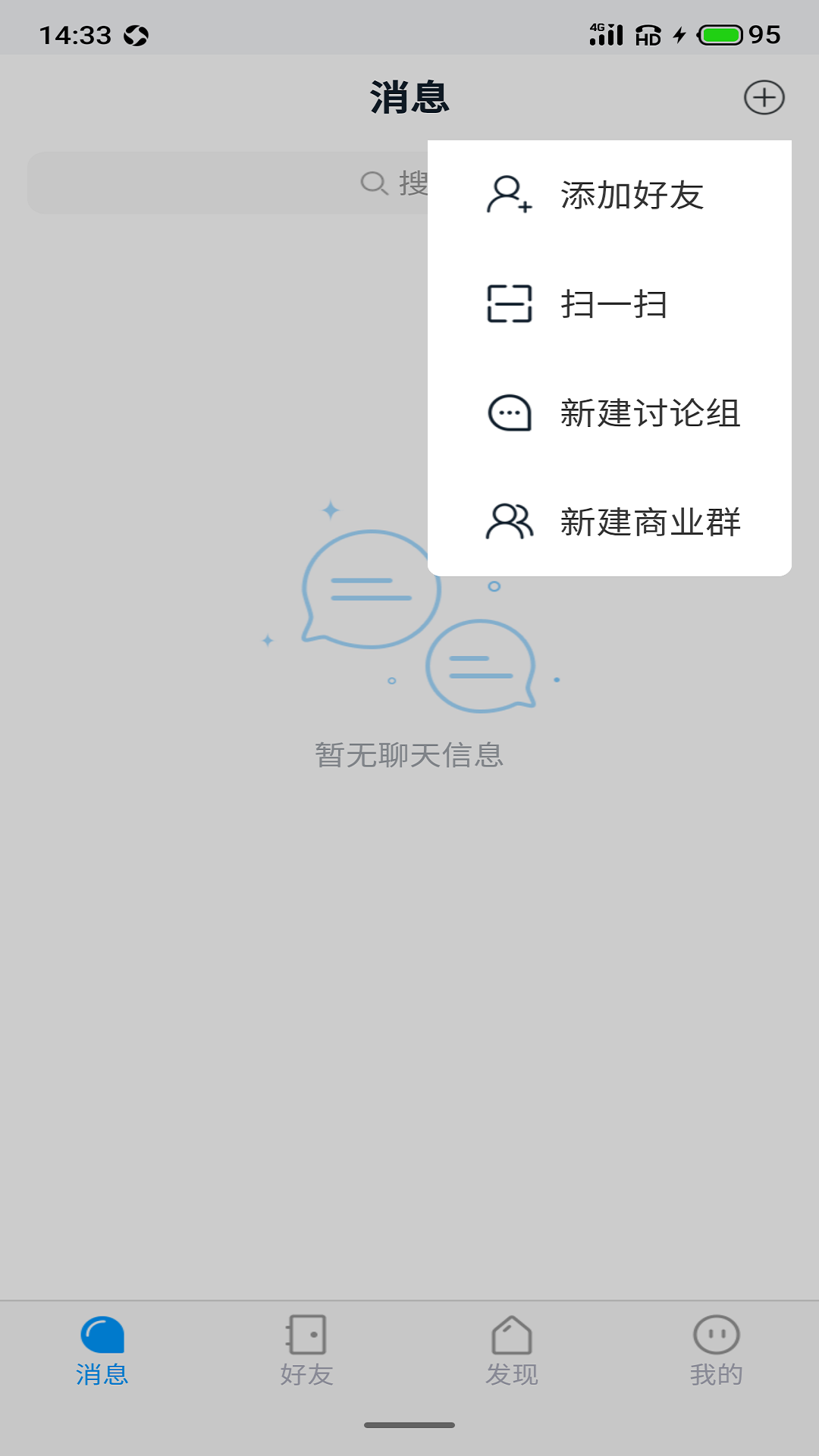Screen dimensions: 819x1456
Task: Click the two-people icon beside 新建商业群
Action: point(507,521)
